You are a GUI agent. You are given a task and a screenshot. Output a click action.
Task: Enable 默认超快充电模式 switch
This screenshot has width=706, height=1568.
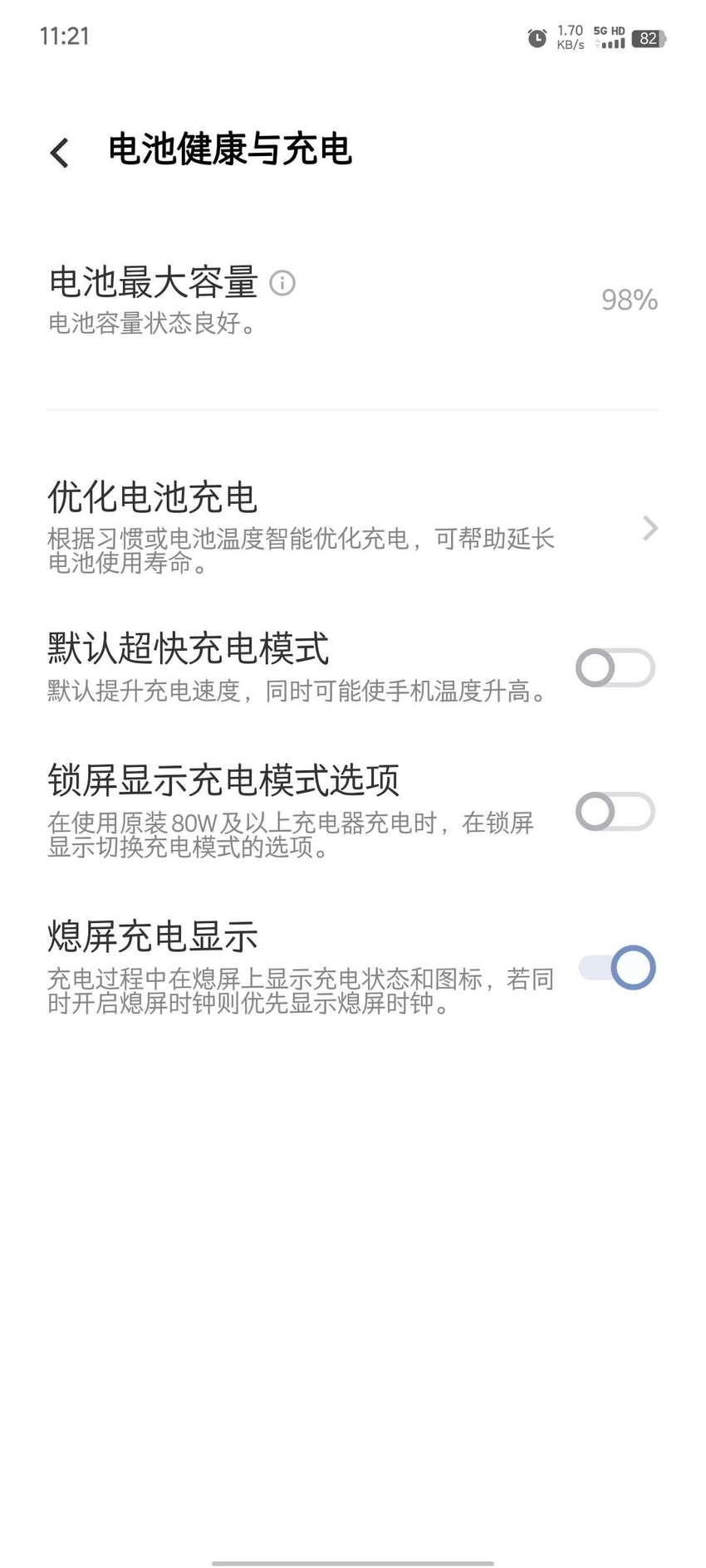(615, 668)
